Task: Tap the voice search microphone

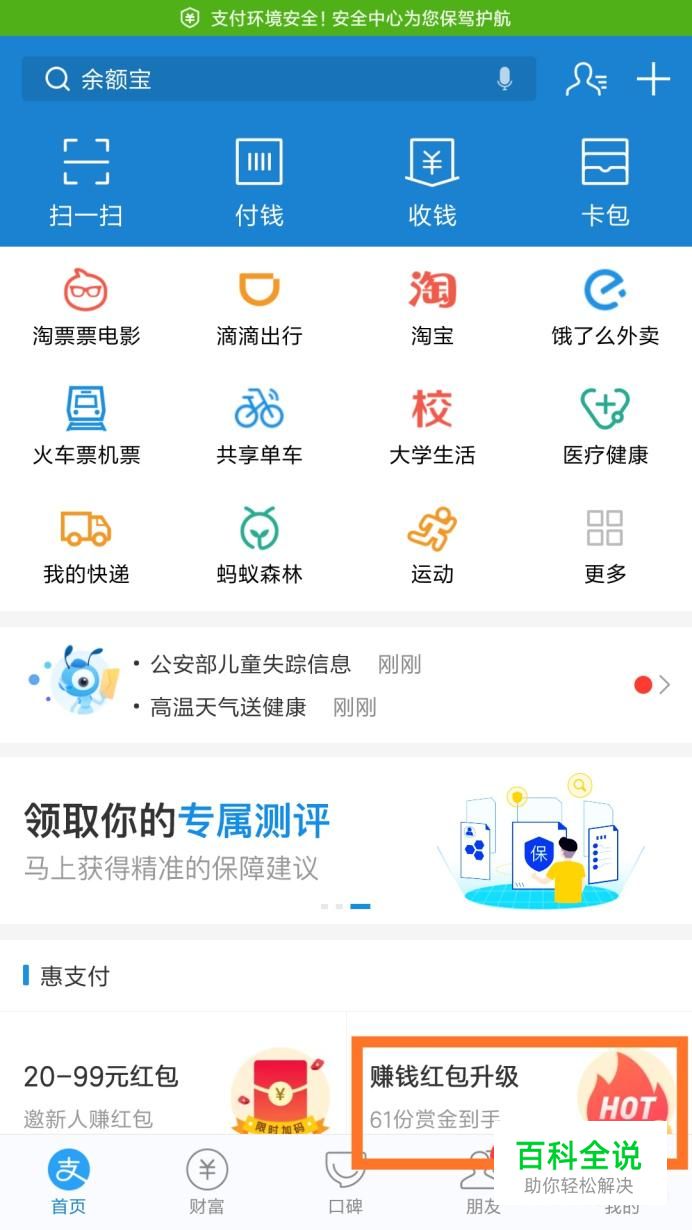Action: [x=505, y=79]
